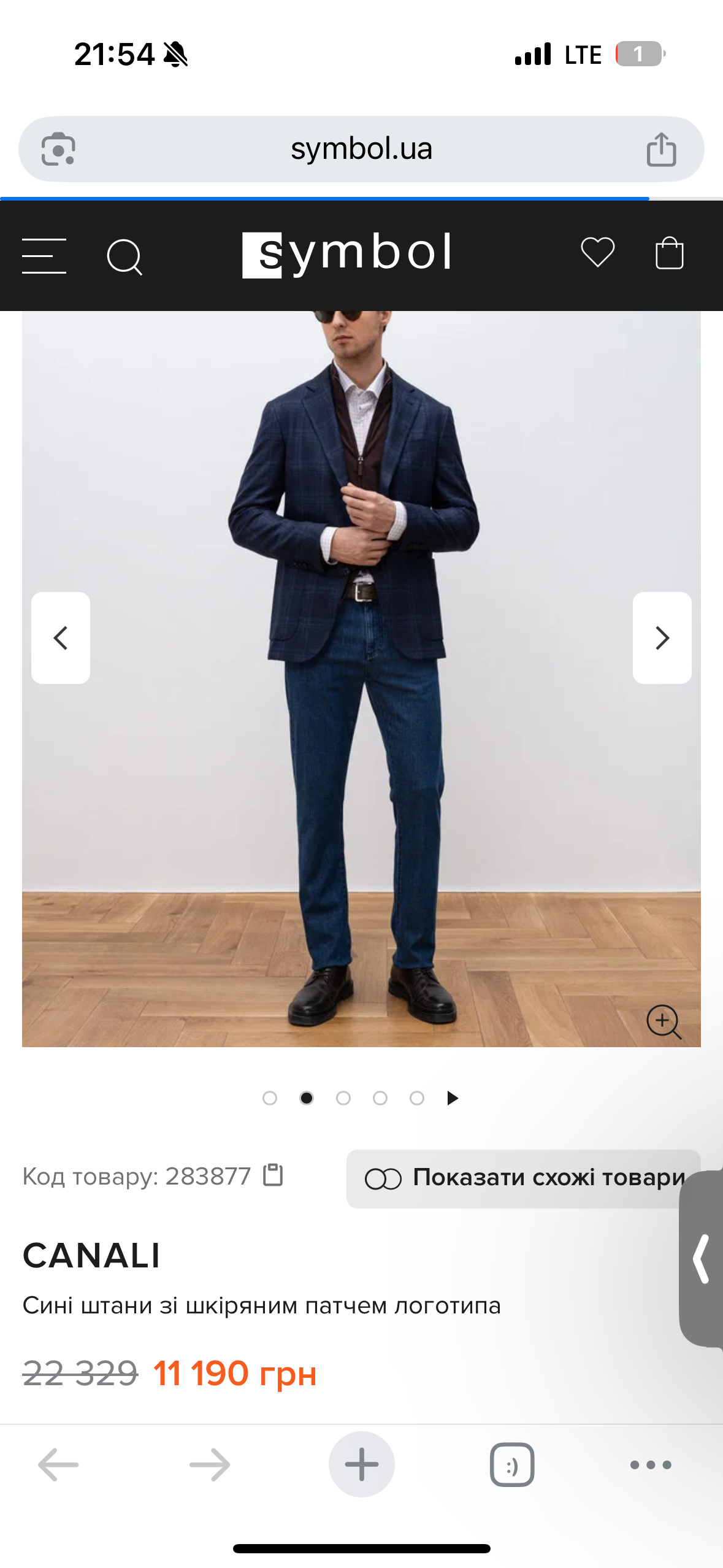
Task: Play the product video
Action: (x=453, y=1097)
